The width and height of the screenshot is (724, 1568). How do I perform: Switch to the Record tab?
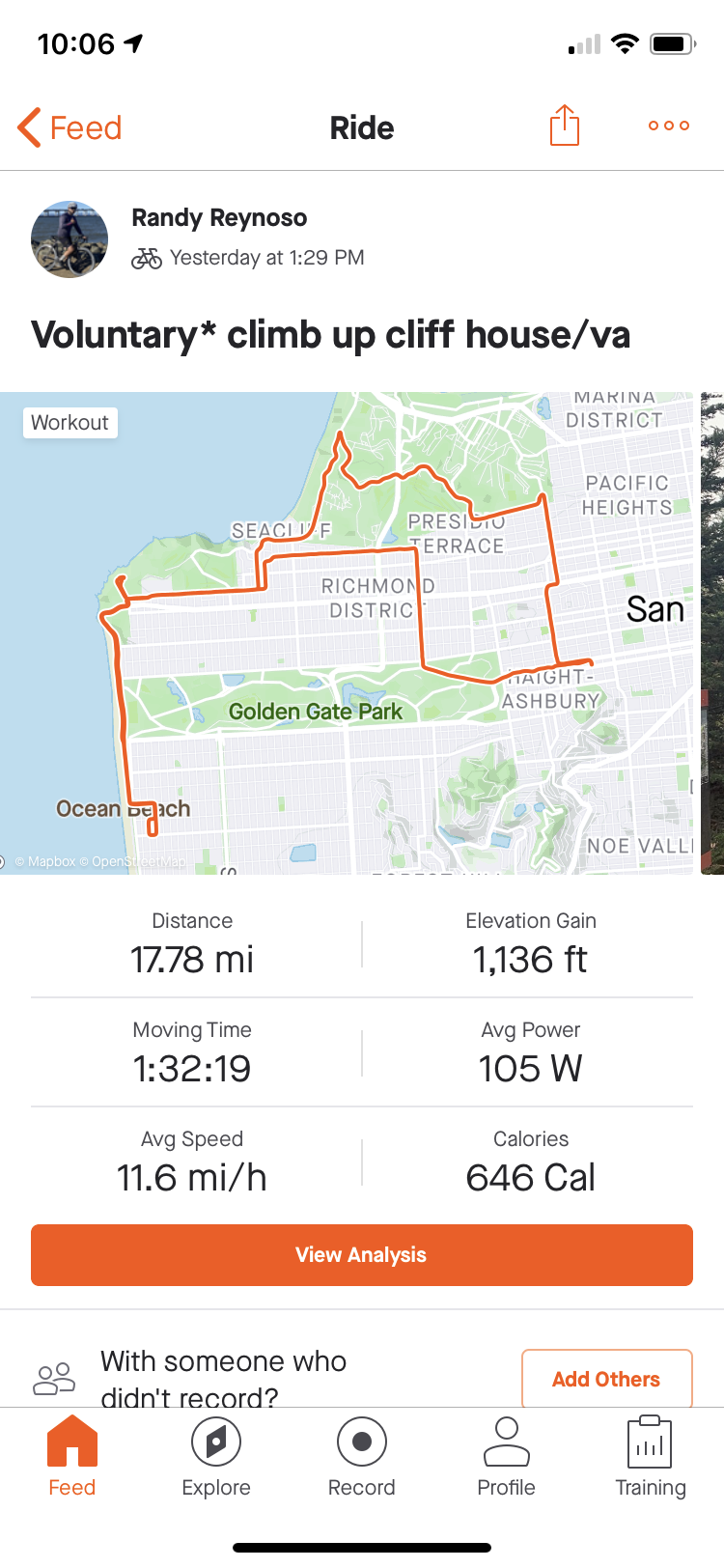[x=362, y=1458]
